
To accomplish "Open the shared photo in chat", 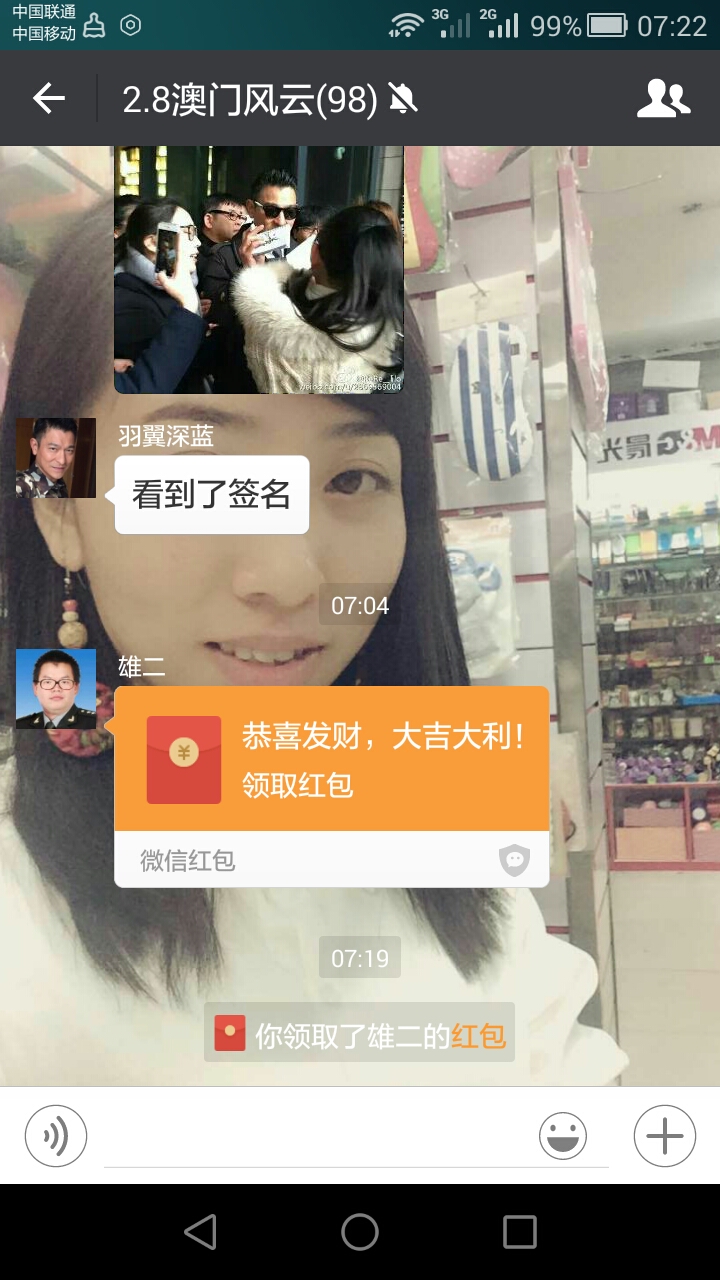I will [x=259, y=270].
